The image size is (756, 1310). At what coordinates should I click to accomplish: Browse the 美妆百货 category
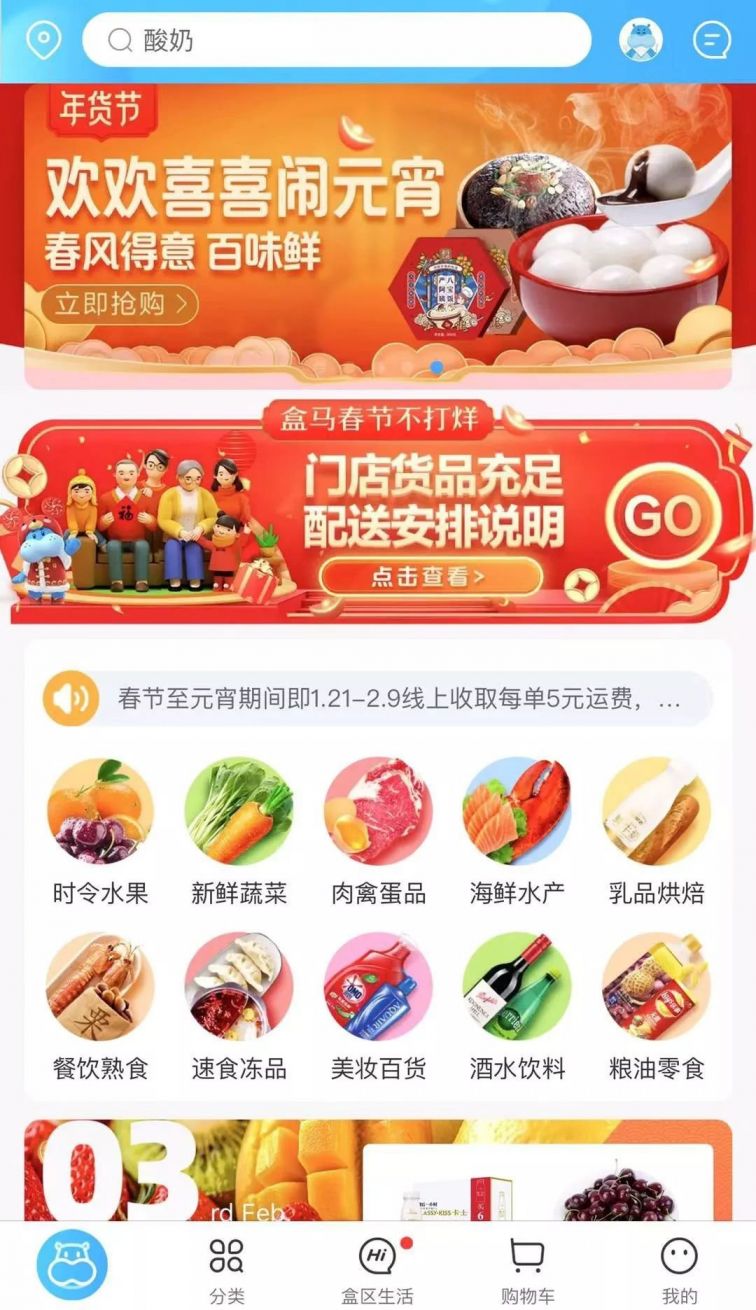coord(378,1005)
